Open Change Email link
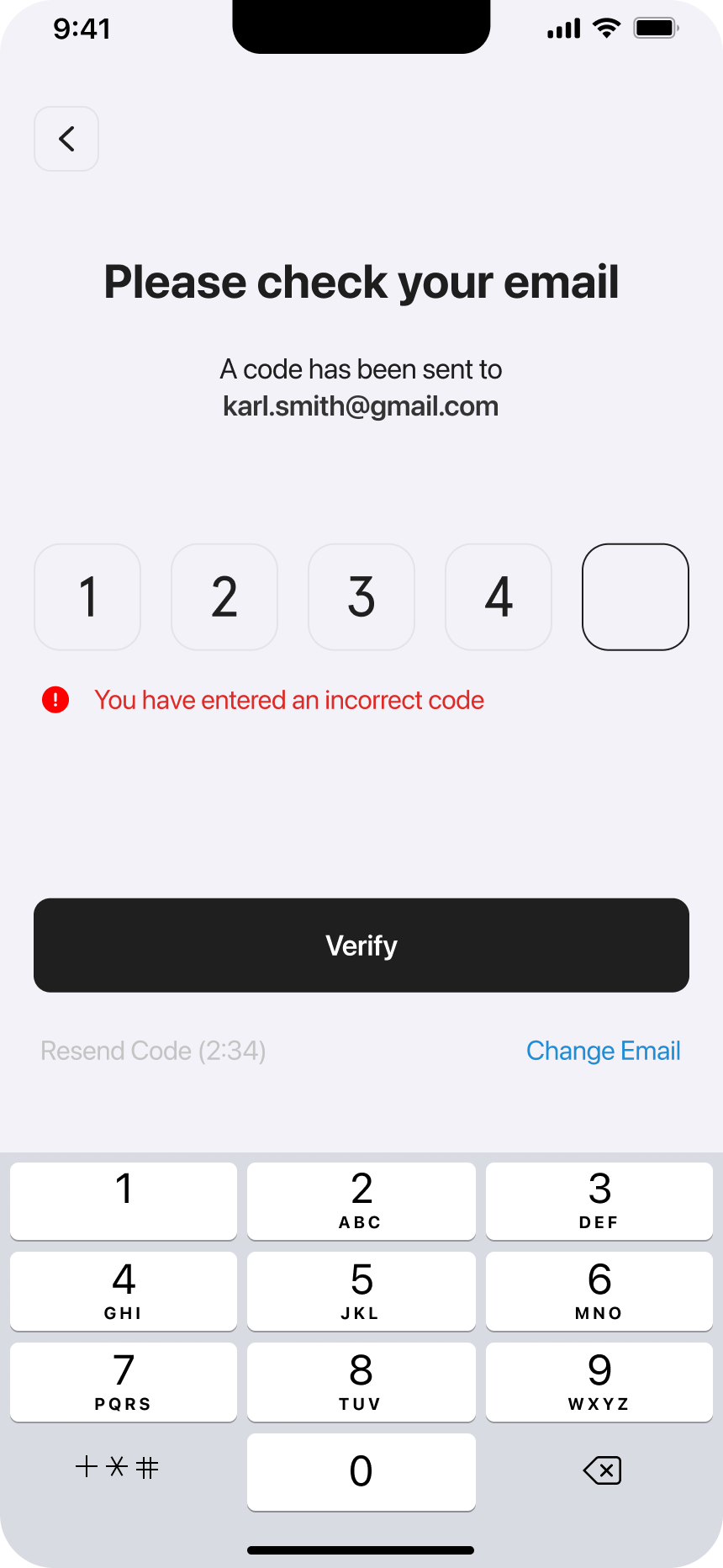The height and width of the screenshot is (1568, 723). pyautogui.click(x=603, y=1051)
